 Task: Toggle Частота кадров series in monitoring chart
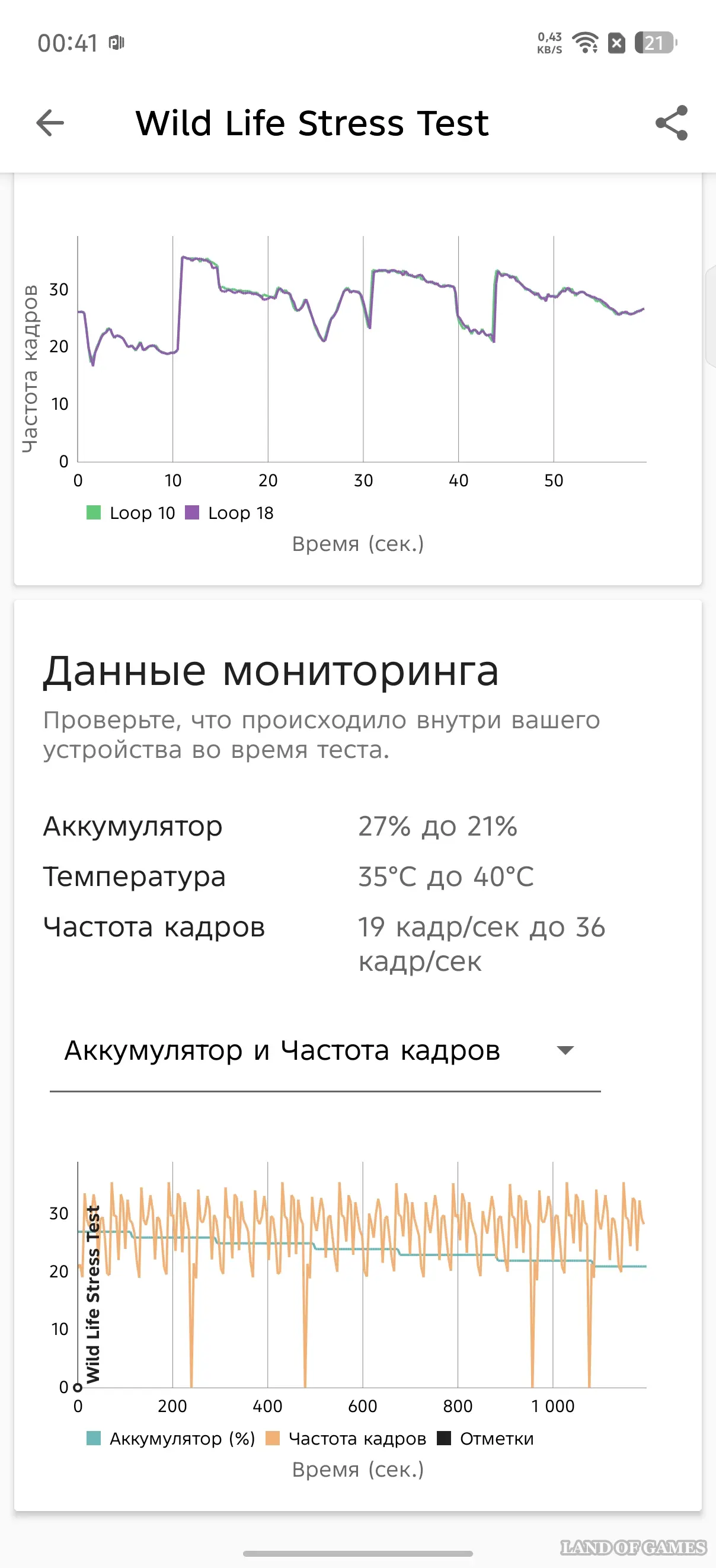pos(346,1438)
